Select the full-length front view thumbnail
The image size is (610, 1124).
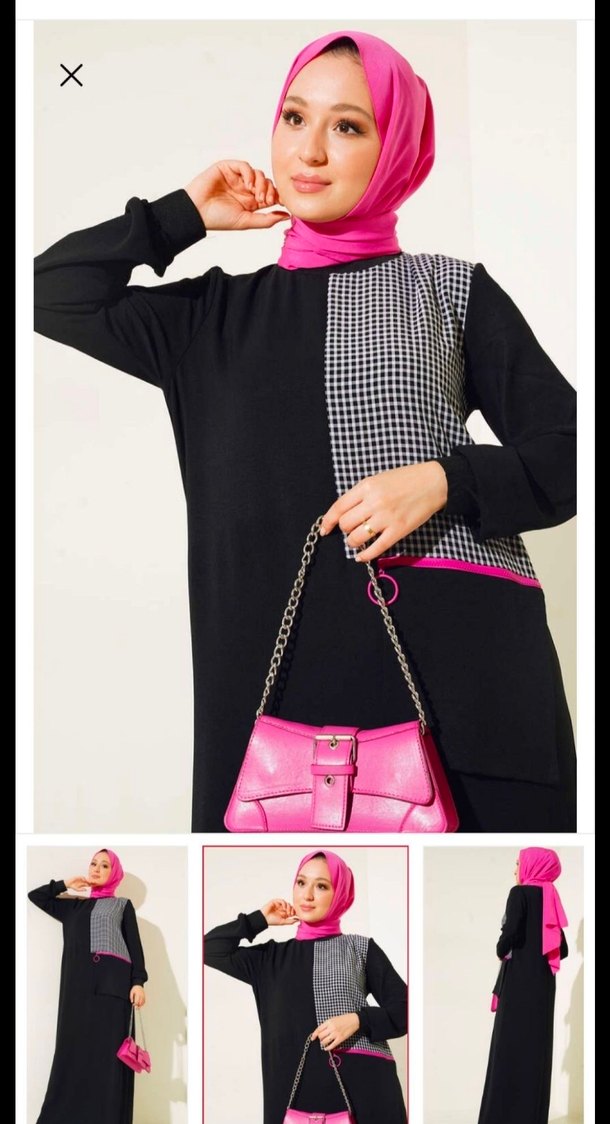click(x=107, y=985)
